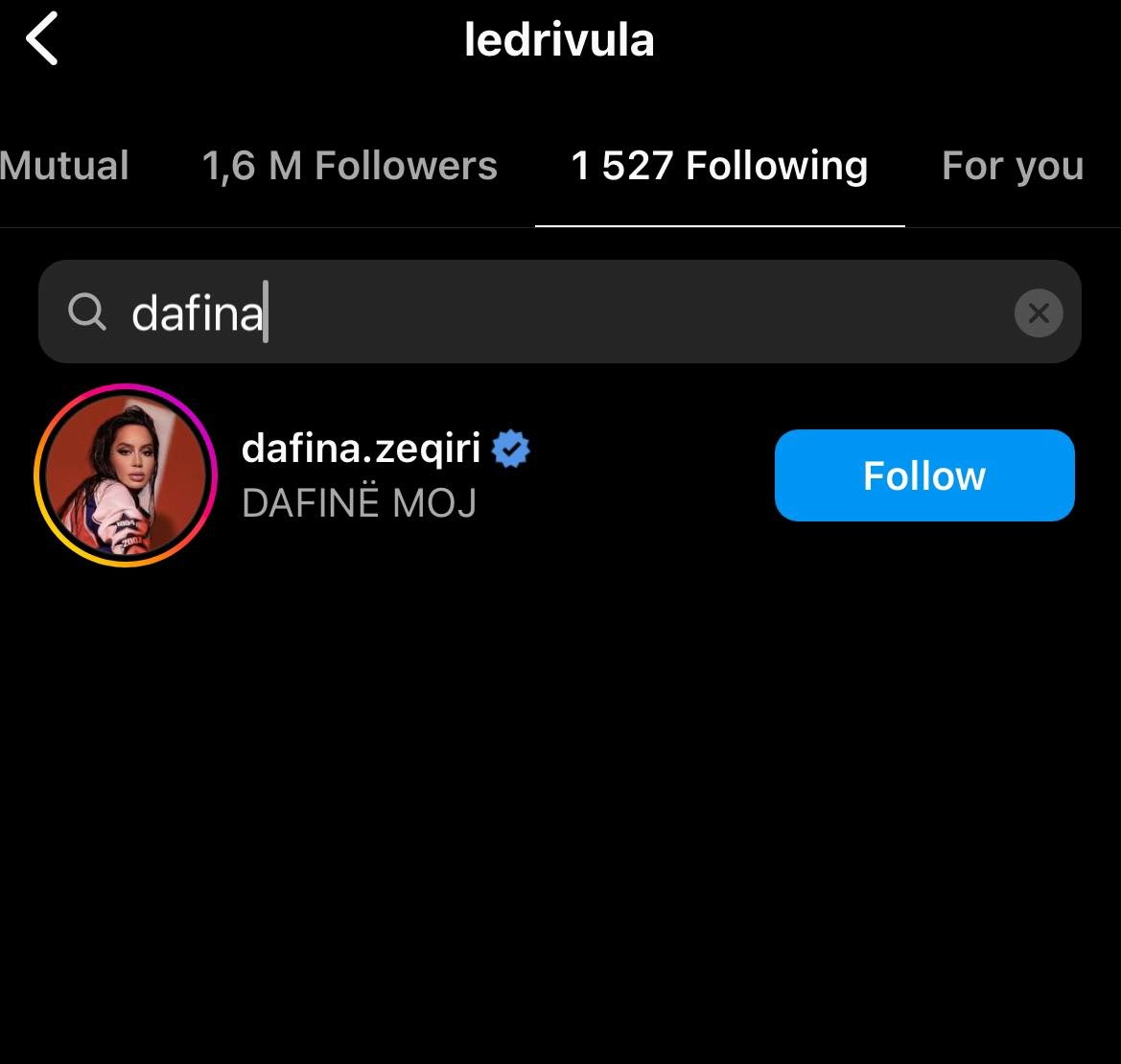Switch to the For you tab

[x=1012, y=166]
